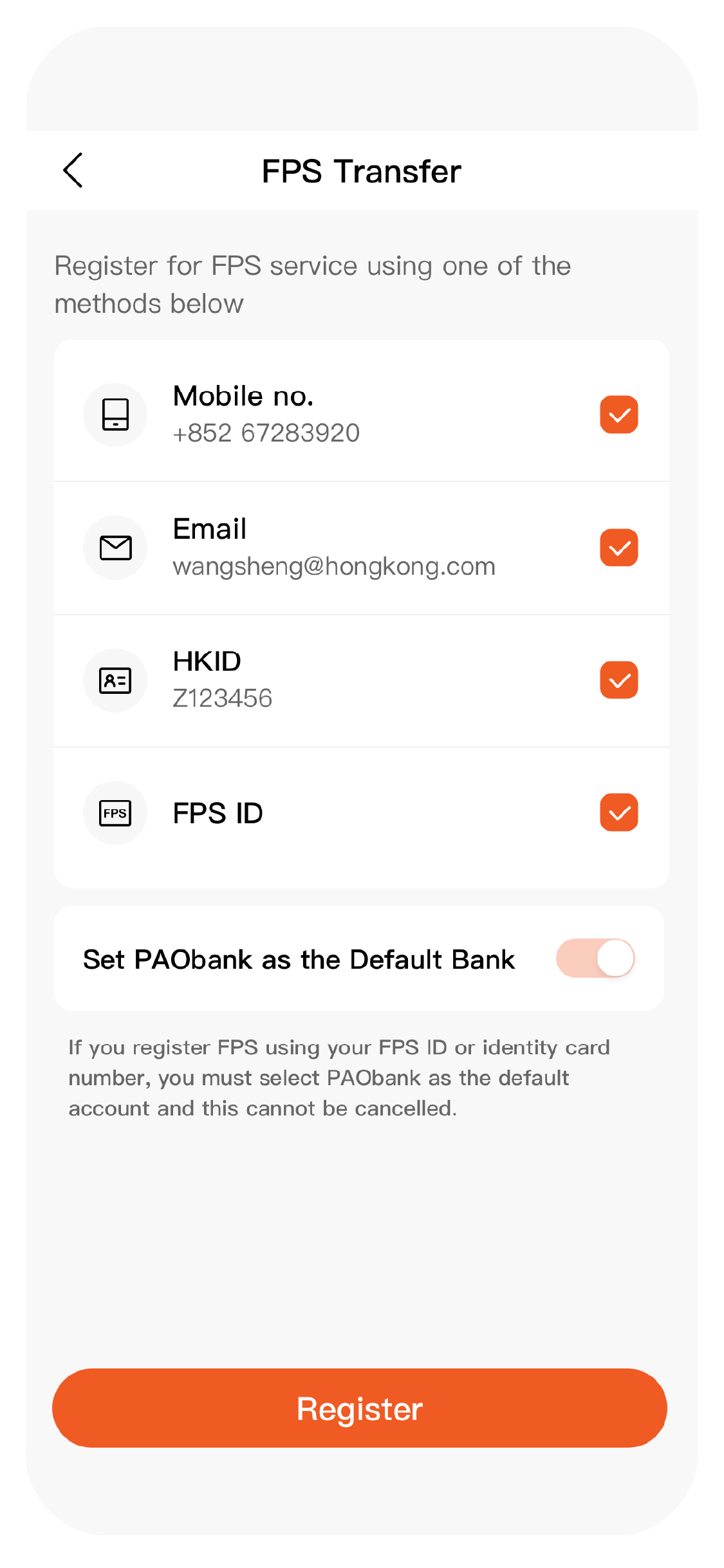The width and height of the screenshot is (724, 1568).
Task: Deselect the HKID checkbox
Action: pos(618,680)
